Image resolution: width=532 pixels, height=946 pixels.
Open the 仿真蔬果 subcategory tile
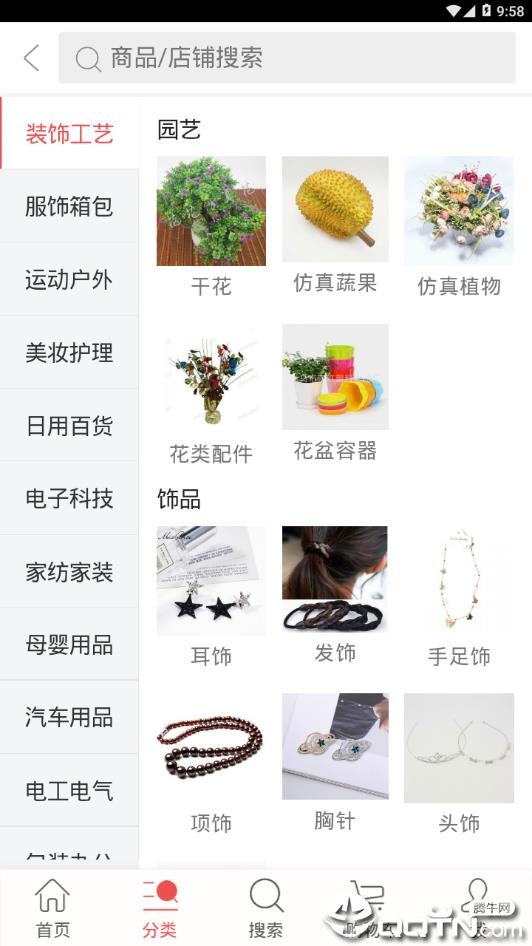tap(335, 225)
